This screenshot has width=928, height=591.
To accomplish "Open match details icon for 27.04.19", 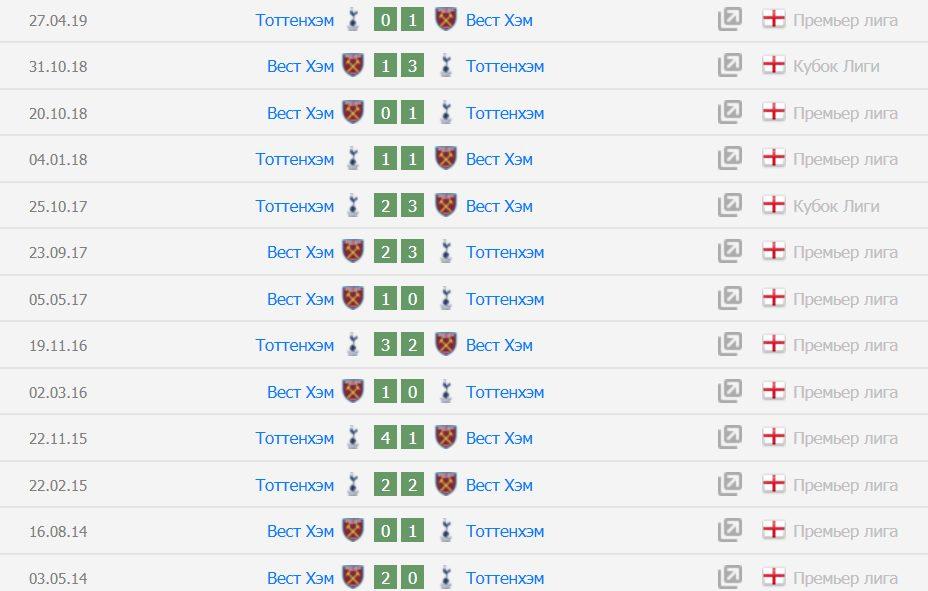I will (x=730, y=20).
